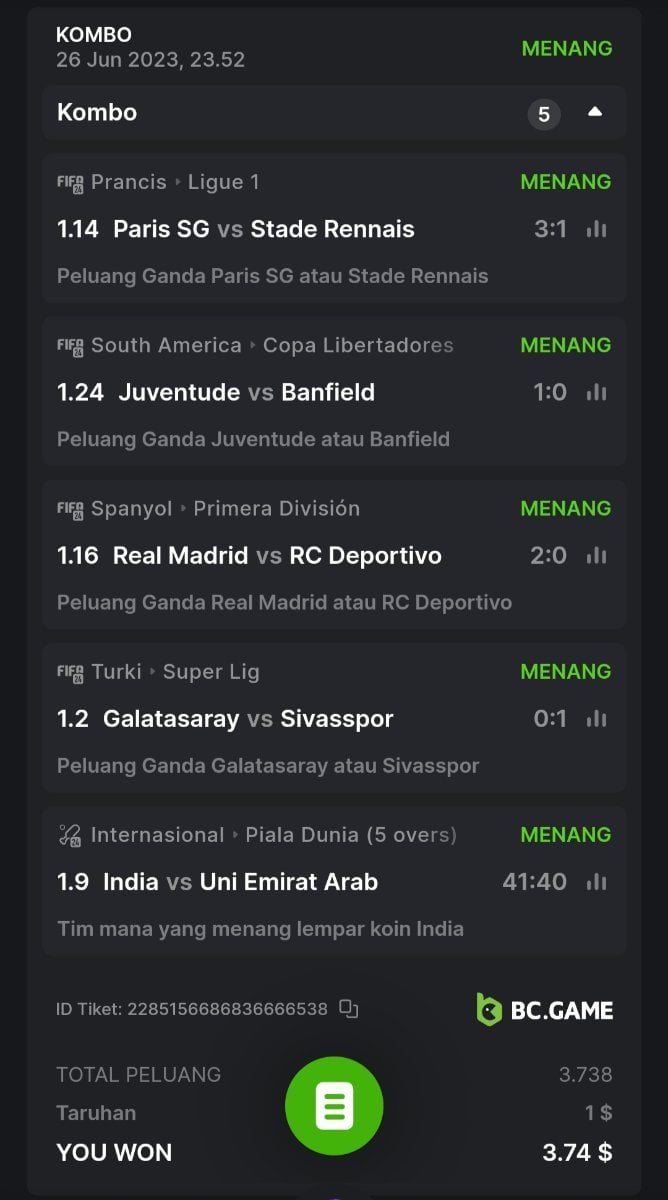Open stats for Juventude vs Banfield
This screenshot has width=668, height=1200.
click(x=597, y=392)
